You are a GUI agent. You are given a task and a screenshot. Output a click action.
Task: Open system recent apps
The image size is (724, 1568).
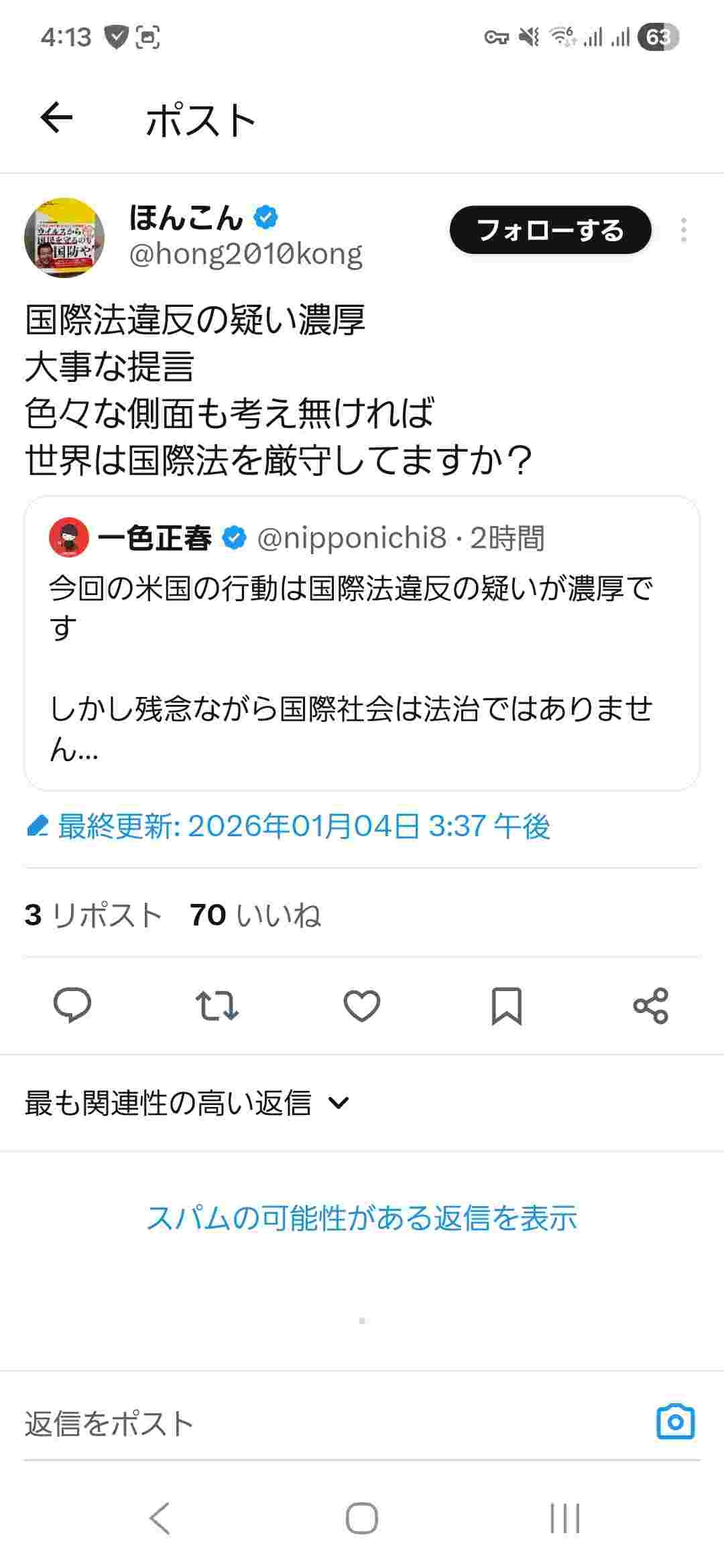pos(564,1518)
